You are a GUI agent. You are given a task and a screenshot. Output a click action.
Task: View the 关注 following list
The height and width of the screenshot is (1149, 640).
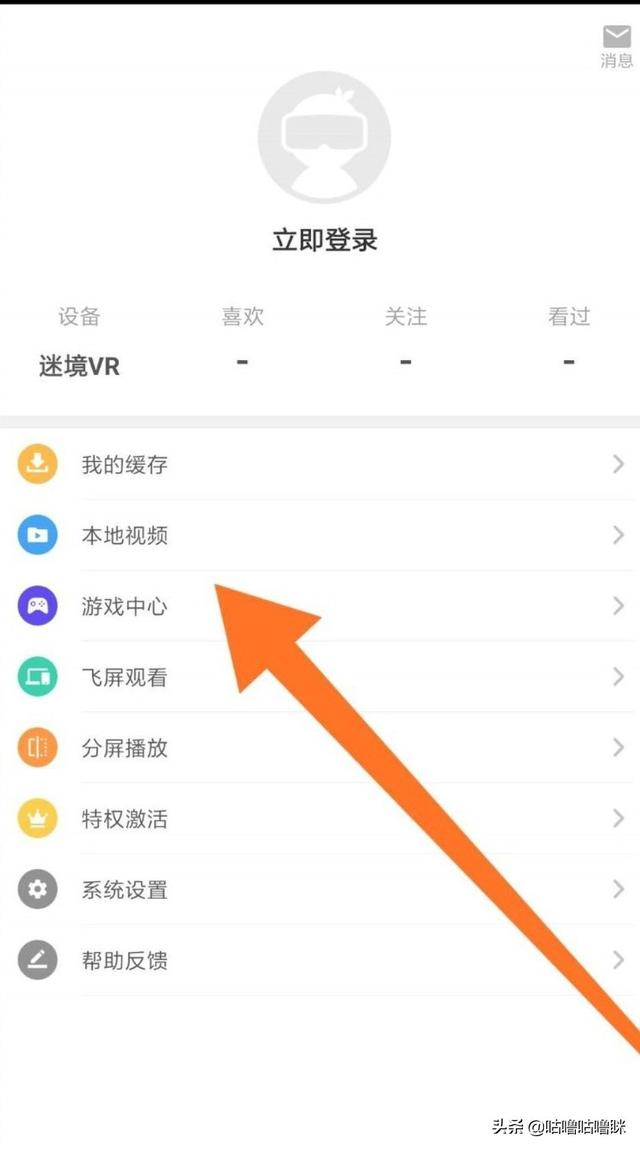tap(405, 340)
